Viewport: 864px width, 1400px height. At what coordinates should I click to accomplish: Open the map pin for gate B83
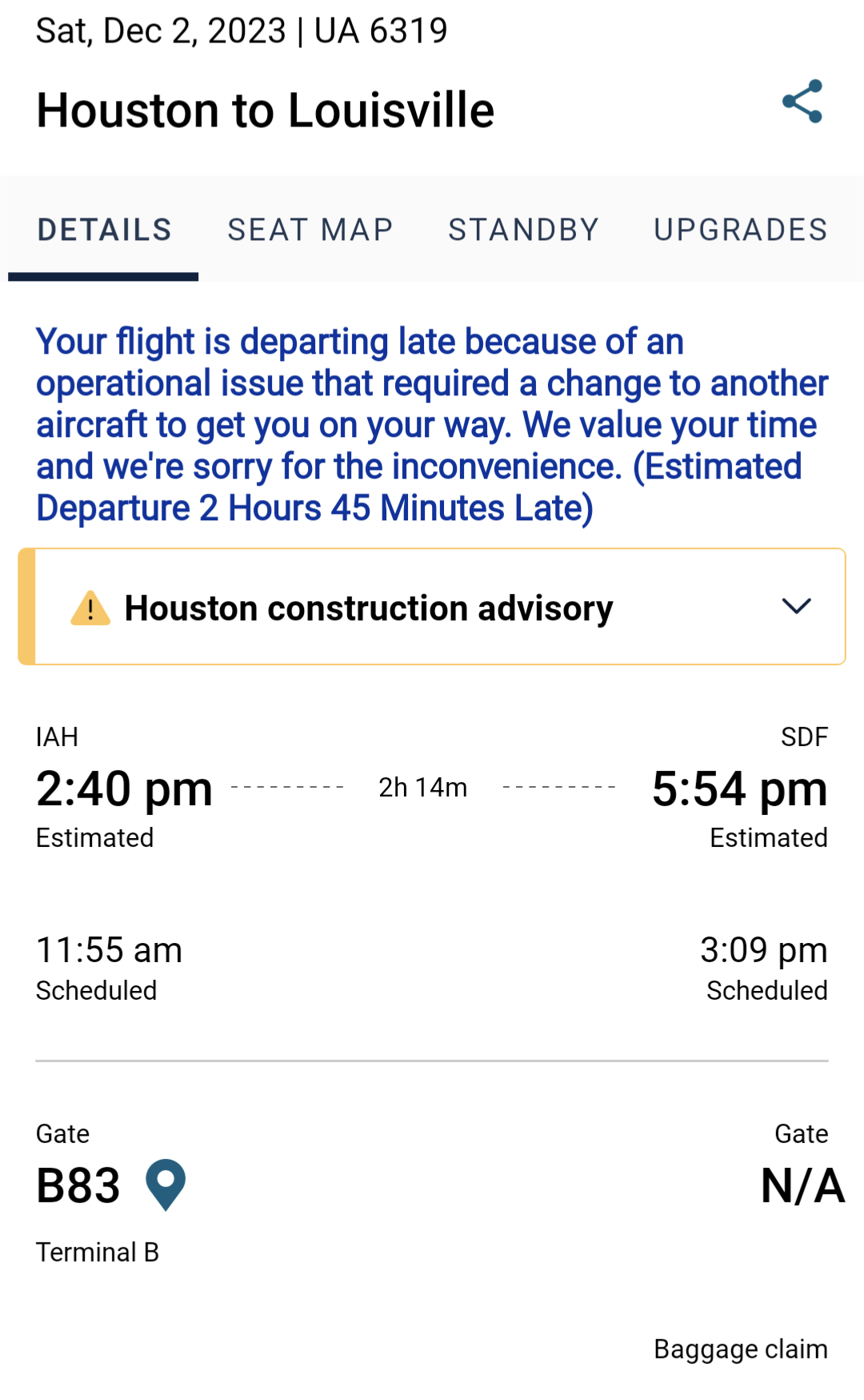[166, 1185]
